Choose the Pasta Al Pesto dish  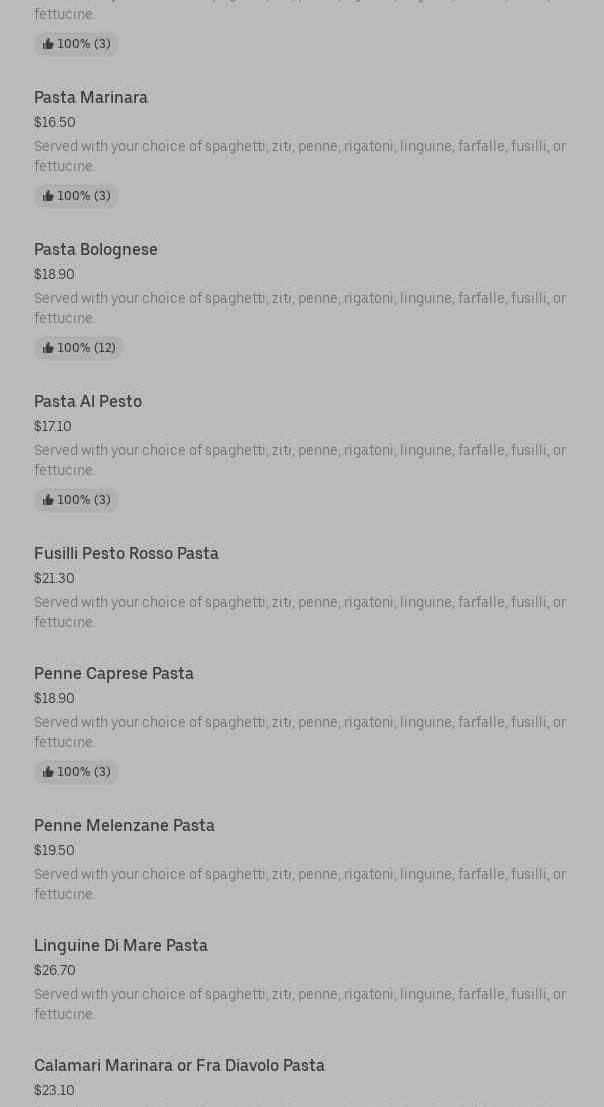[x=88, y=402]
